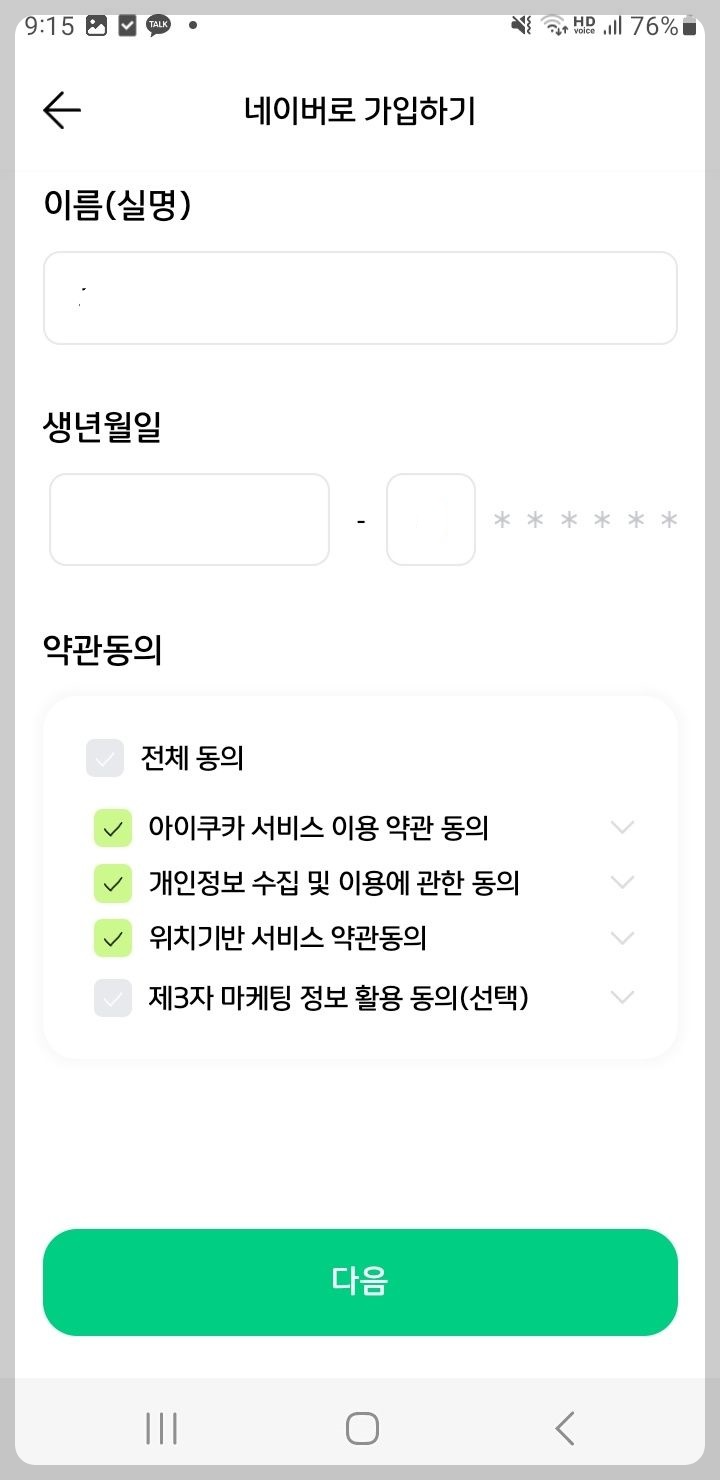Screen dimensions: 720x1480
Task: Expand the 아이쿠카 서비스 이용 약관 details
Action: coord(623,828)
